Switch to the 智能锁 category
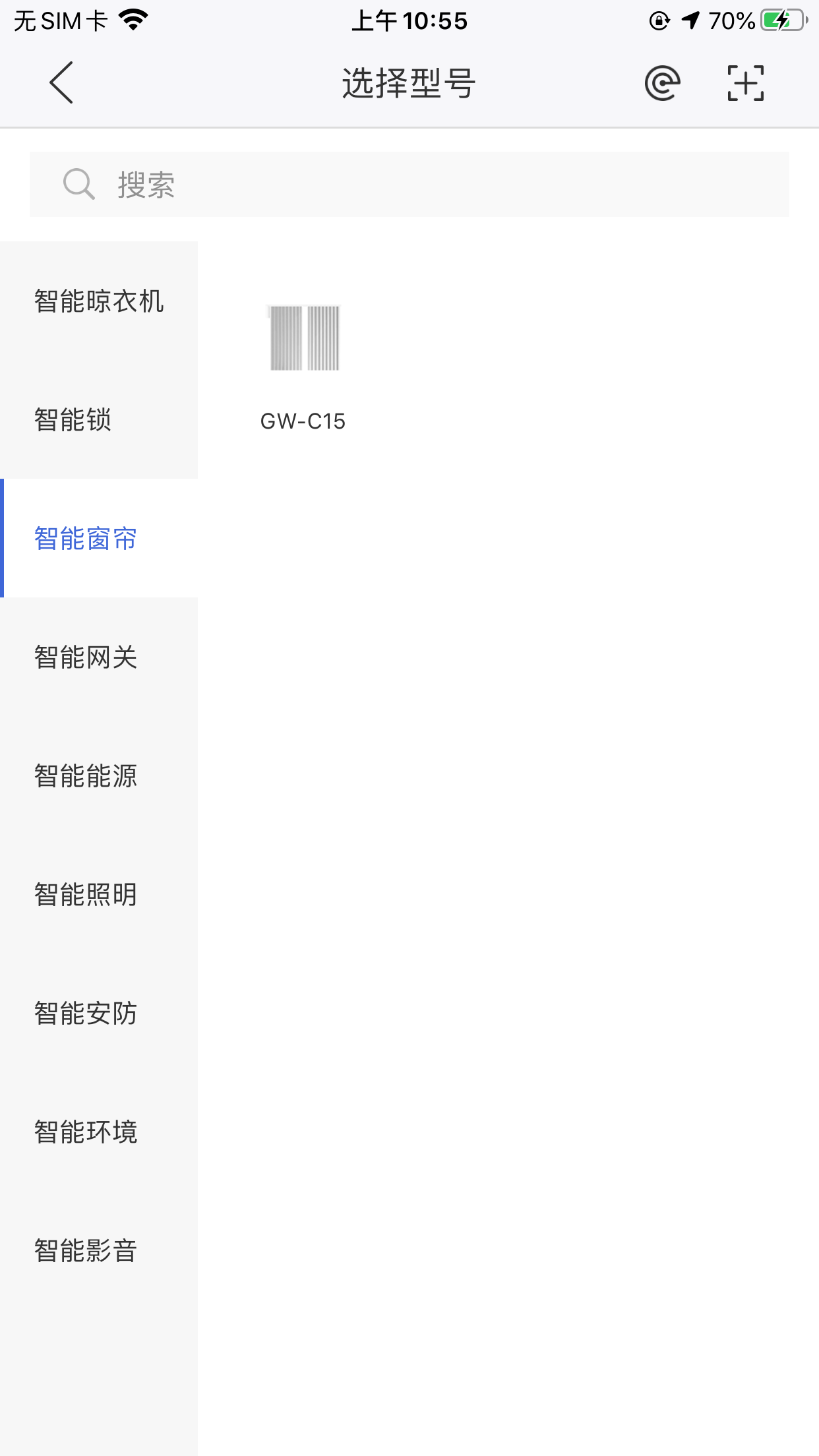Viewport: 819px width, 1456px height. point(99,419)
